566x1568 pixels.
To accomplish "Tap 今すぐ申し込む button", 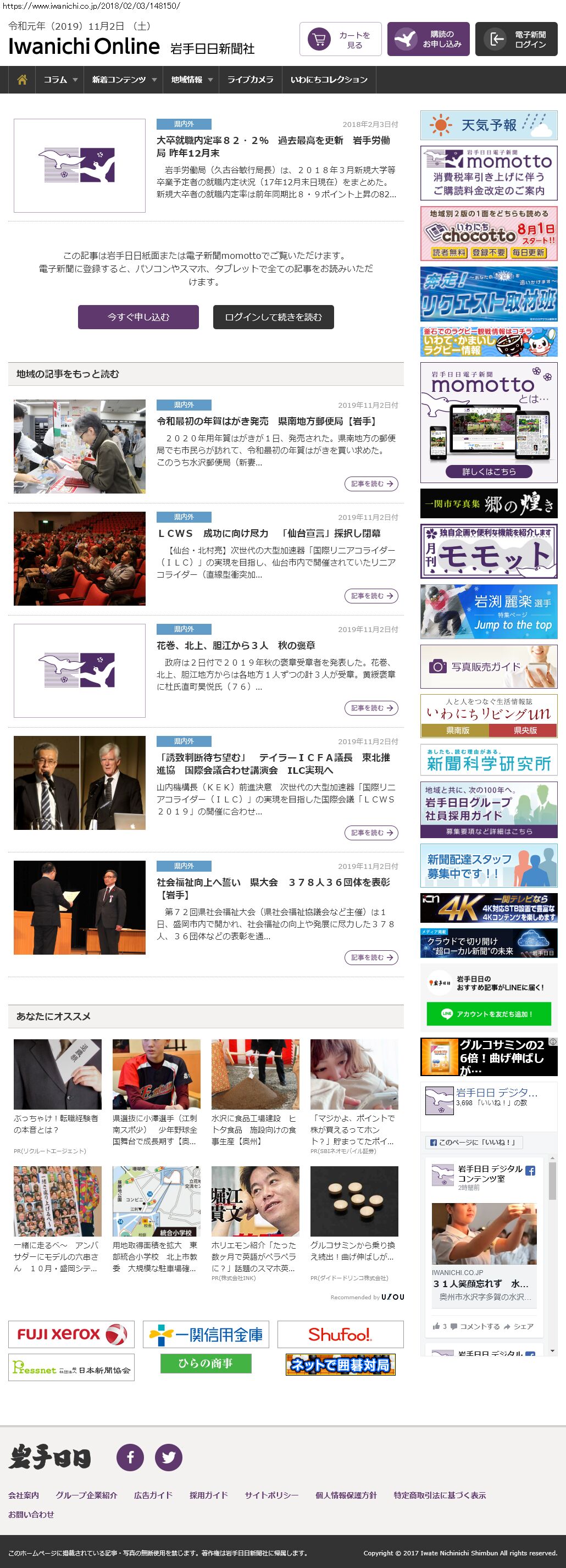I will click(x=138, y=317).
